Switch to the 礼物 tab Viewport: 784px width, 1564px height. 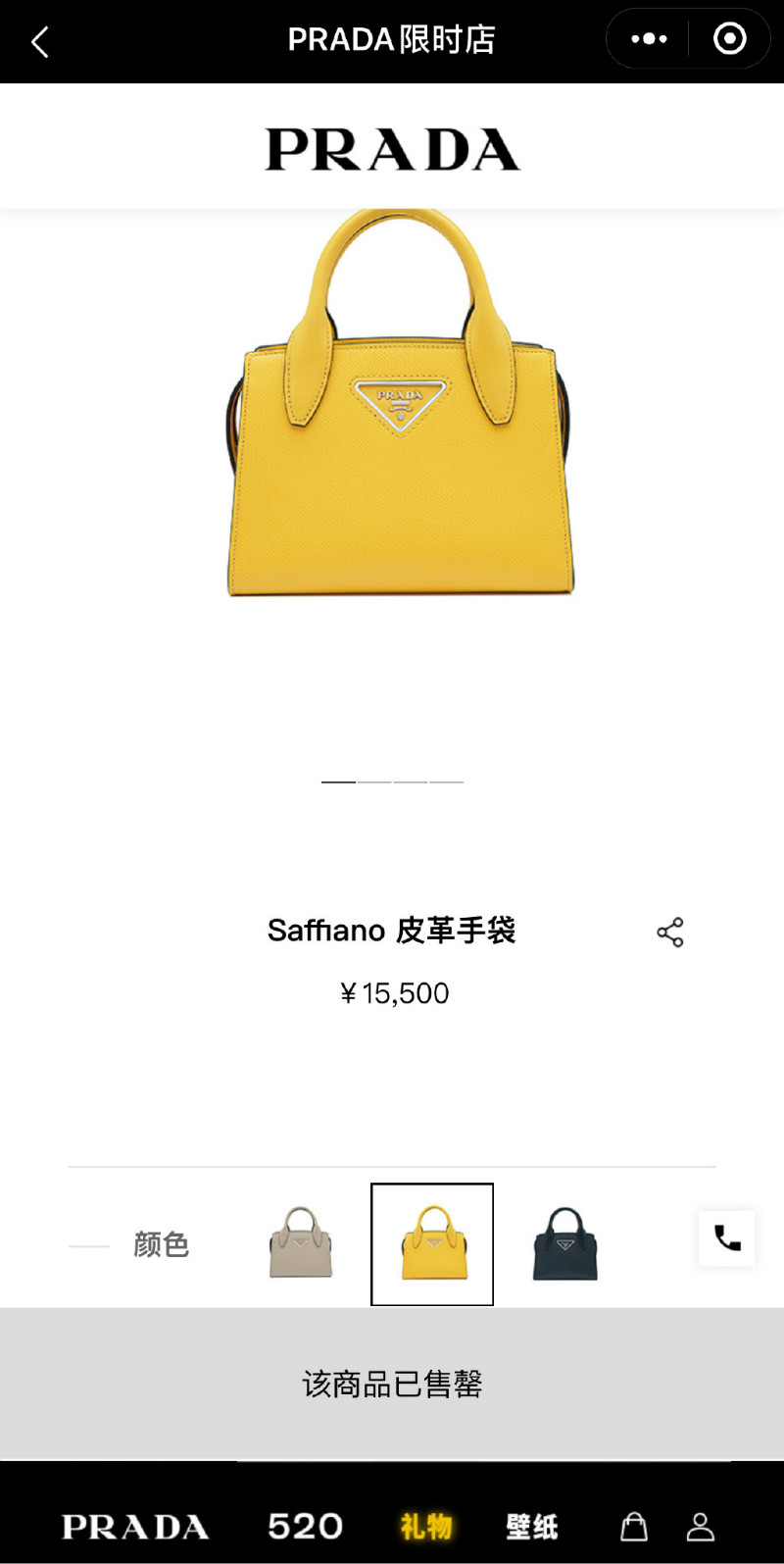426,1526
